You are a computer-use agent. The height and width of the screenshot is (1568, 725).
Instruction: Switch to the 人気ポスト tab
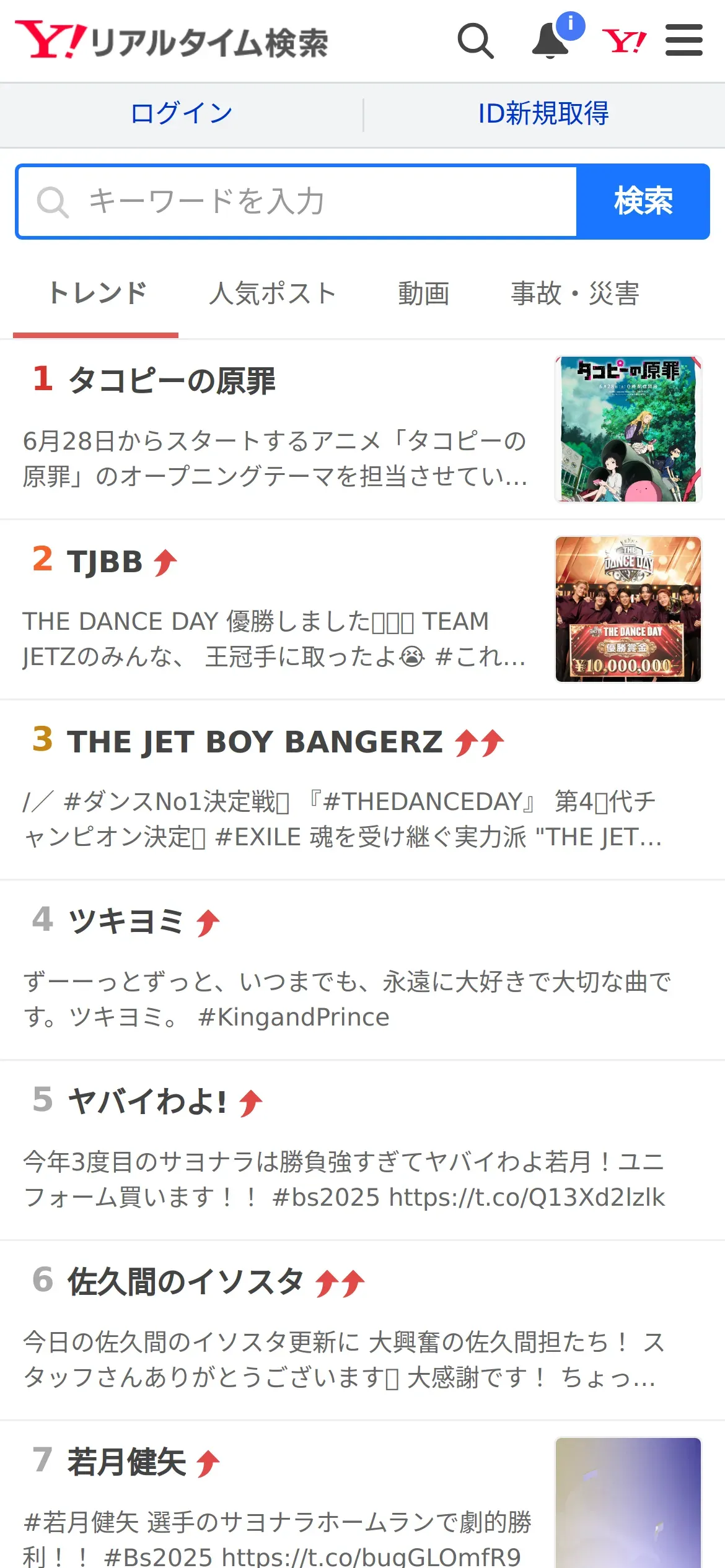[x=273, y=294]
